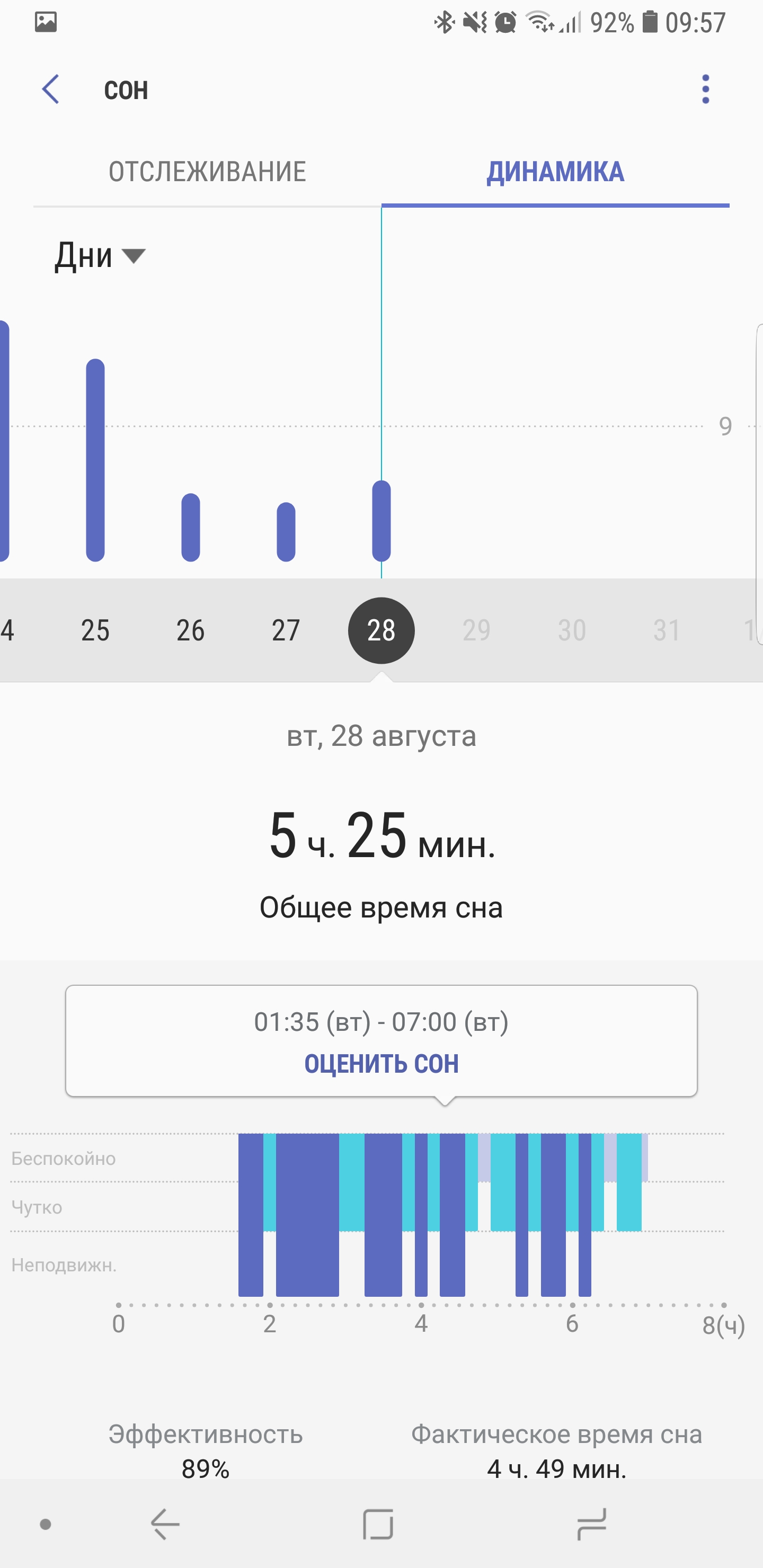Tap the sleep bar above day 25
The image size is (763, 1568).
click(x=95, y=460)
